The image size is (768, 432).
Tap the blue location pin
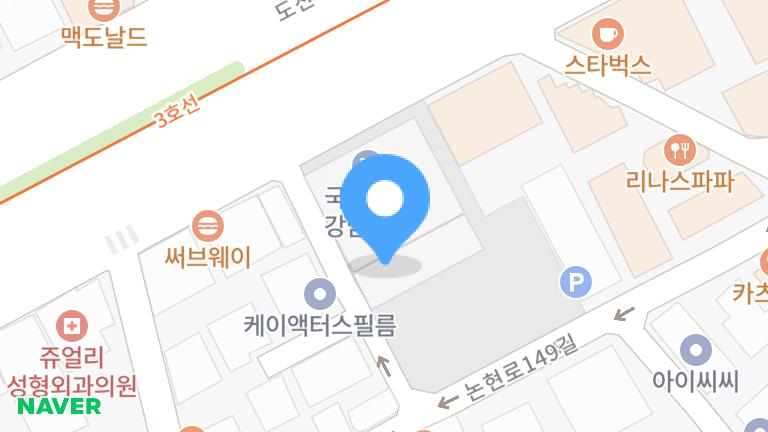pyautogui.click(x=384, y=200)
